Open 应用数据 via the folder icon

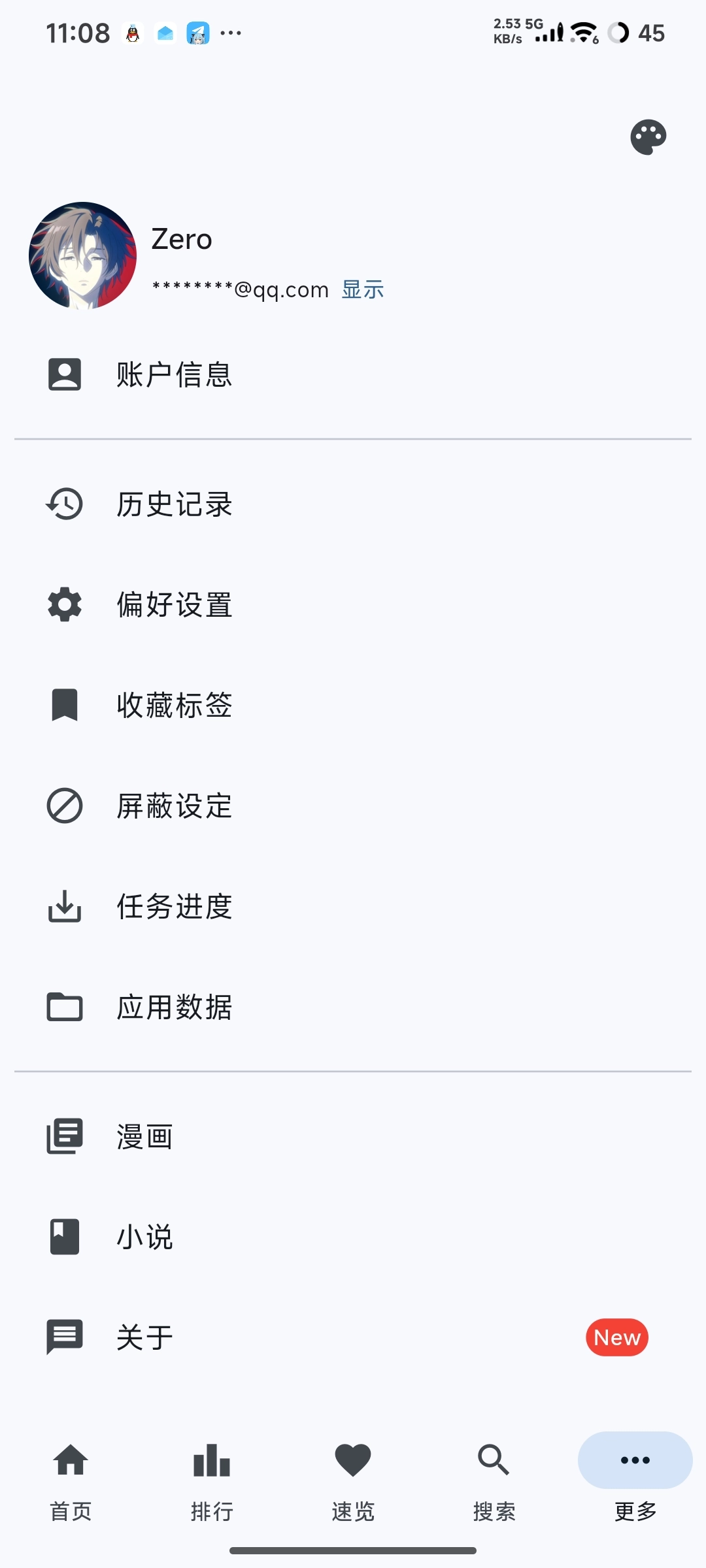pyautogui.click(x=63, y=1007)
